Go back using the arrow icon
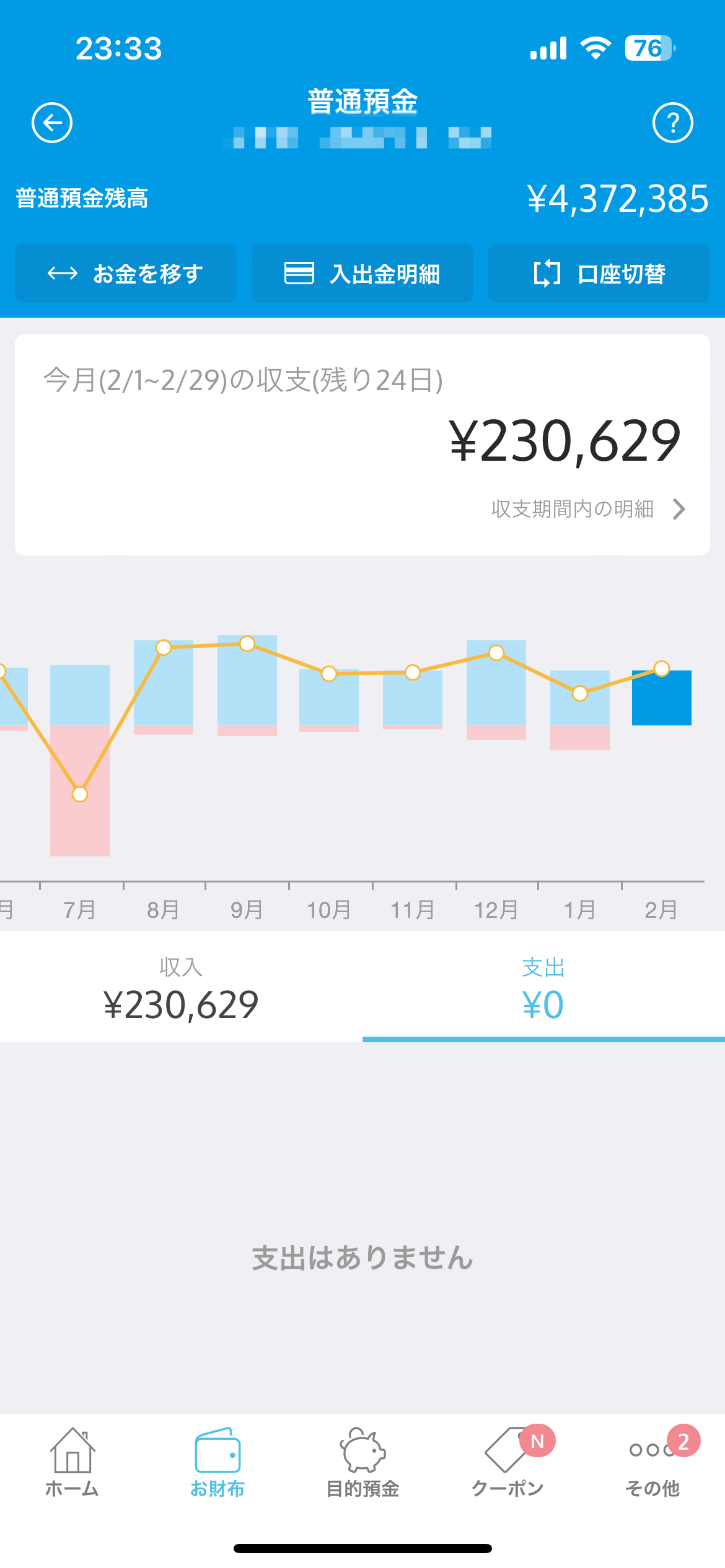 point(52,123)
